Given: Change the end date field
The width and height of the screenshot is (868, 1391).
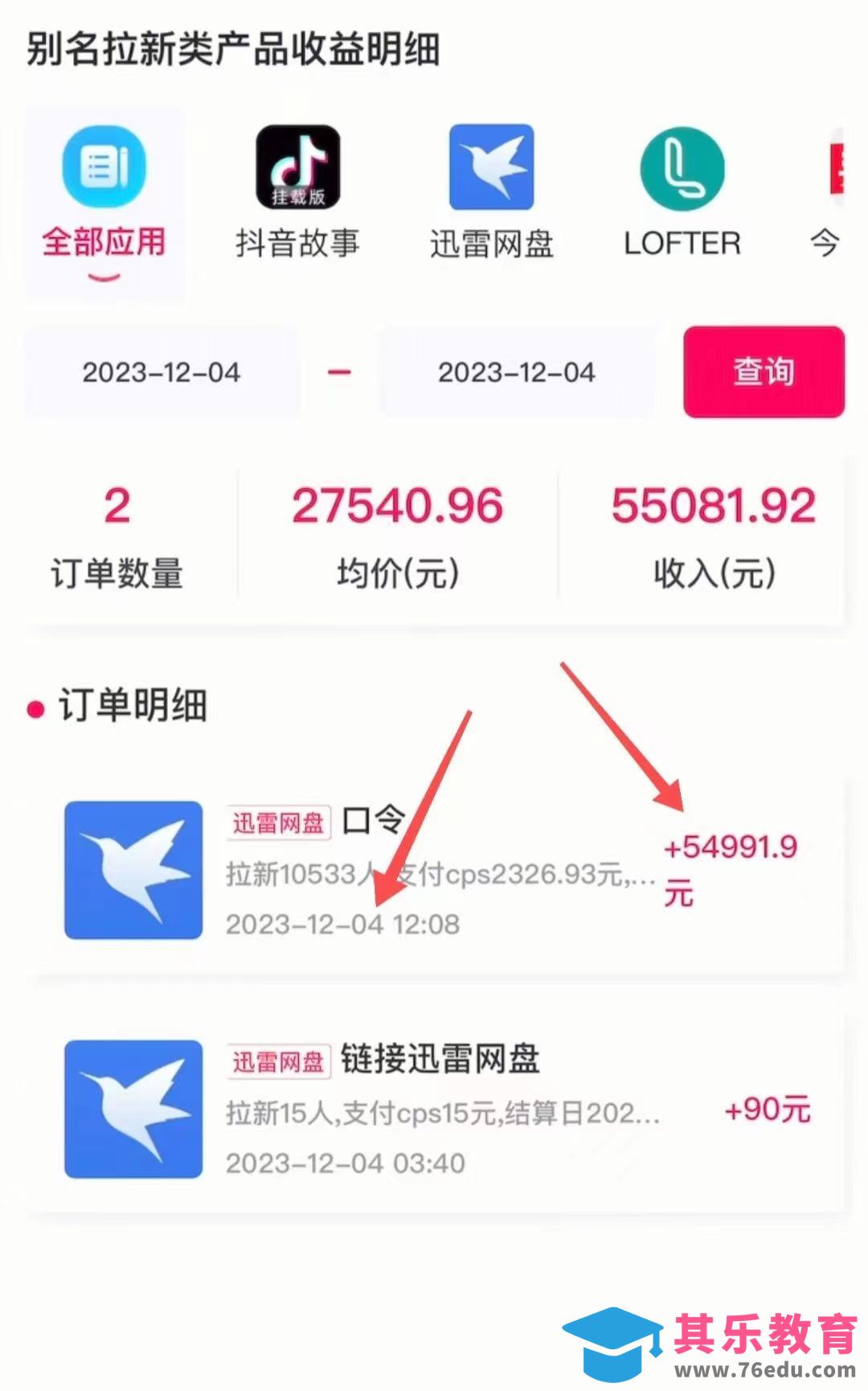Looking at the screenshot, I should pyautogui.click(x=517, y=372).
